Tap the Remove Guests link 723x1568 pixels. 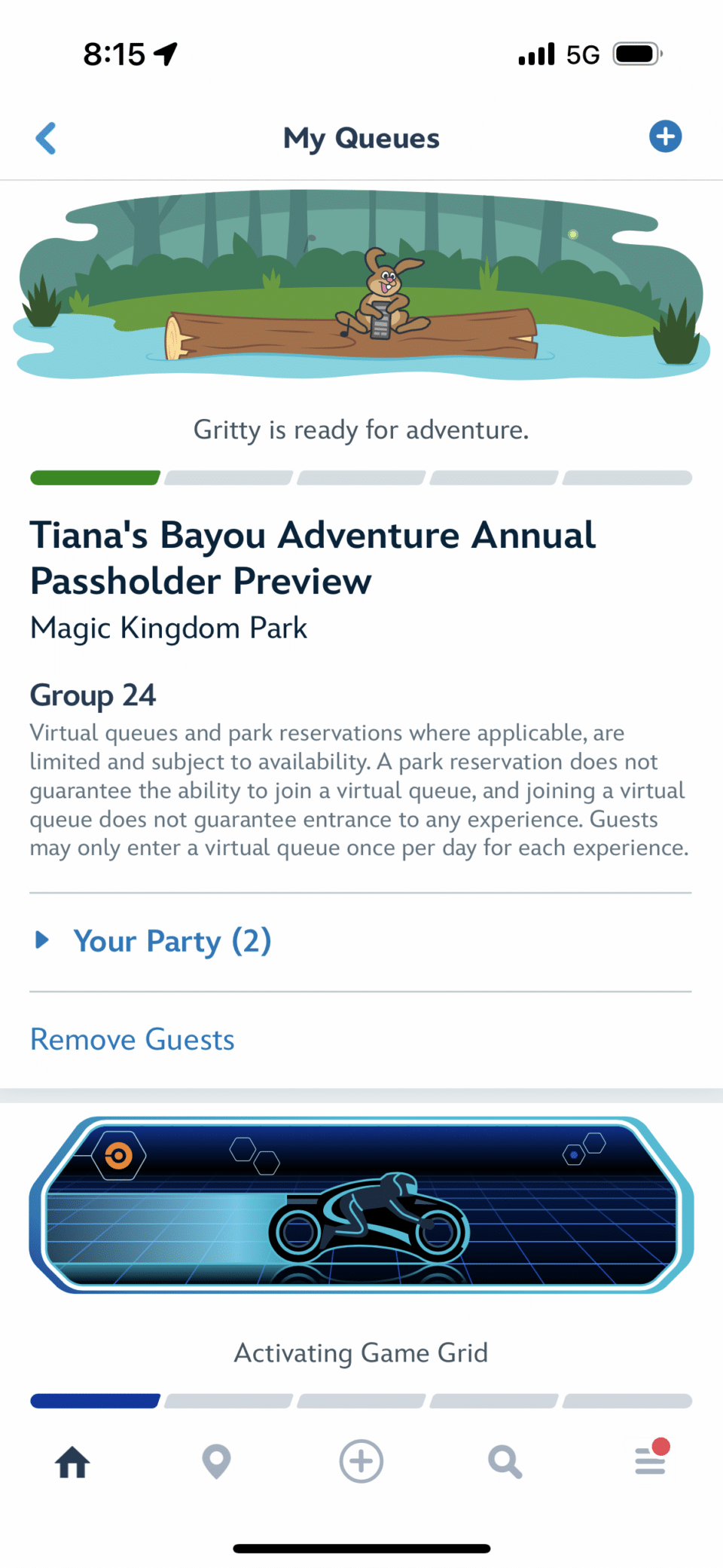[x=133, y=1040]
